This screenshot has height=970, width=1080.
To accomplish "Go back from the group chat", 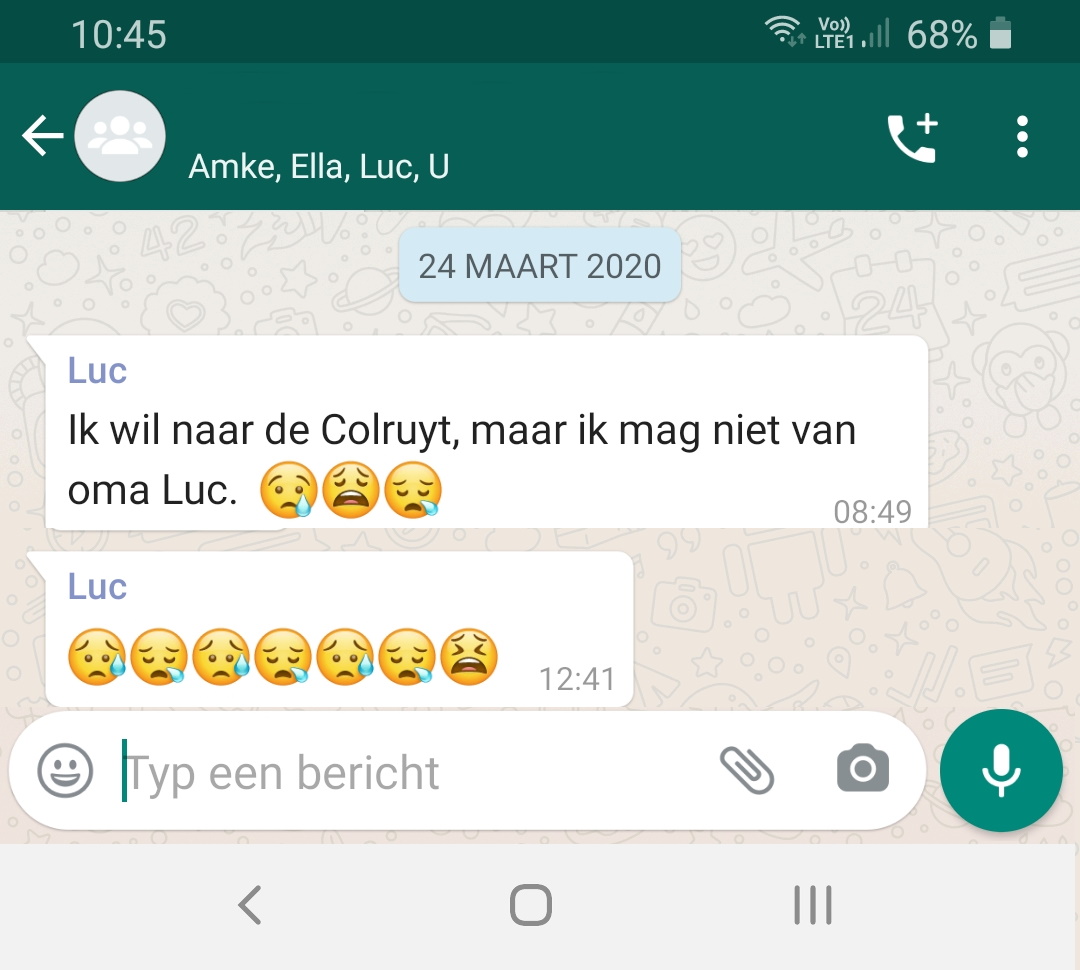I will click(42, 136).
